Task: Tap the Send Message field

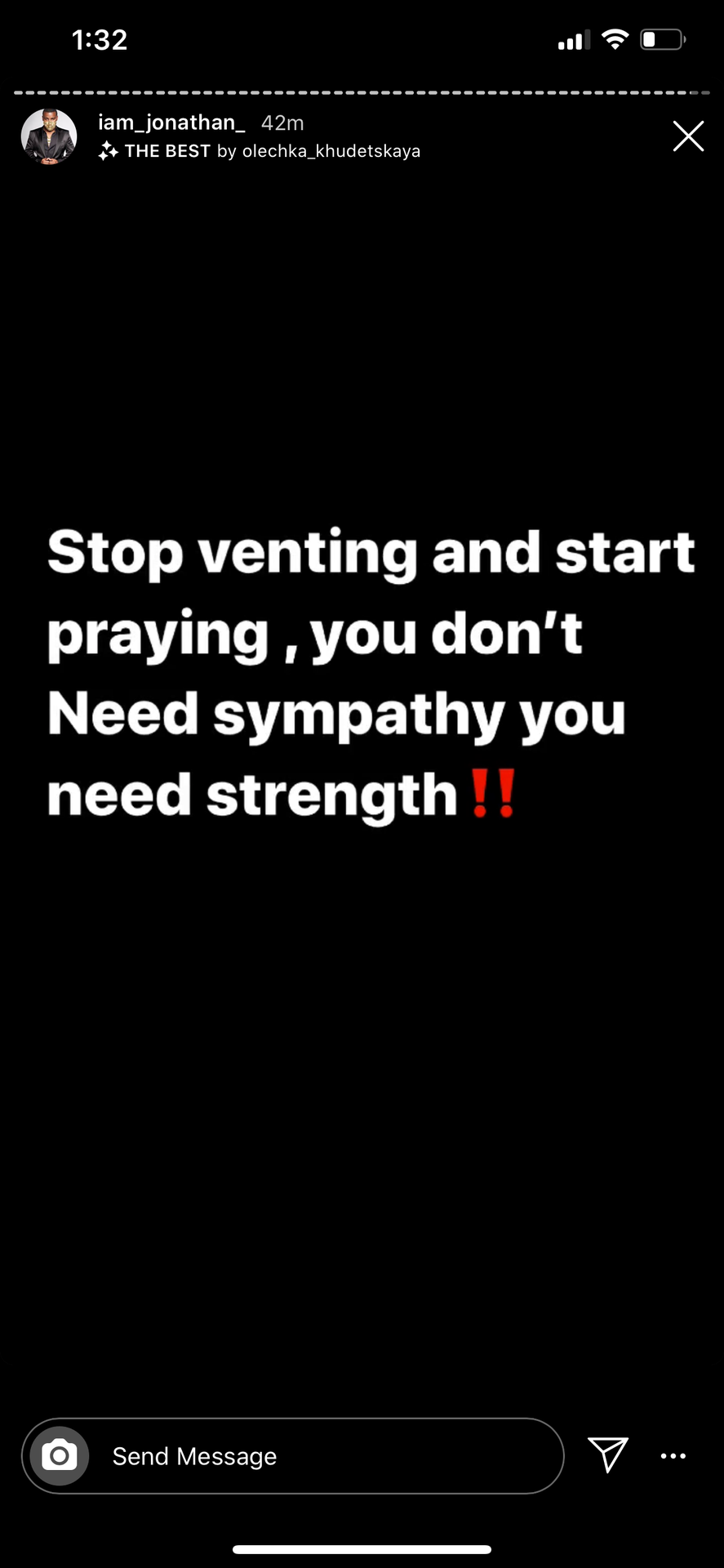Action: click(293, 1455)
